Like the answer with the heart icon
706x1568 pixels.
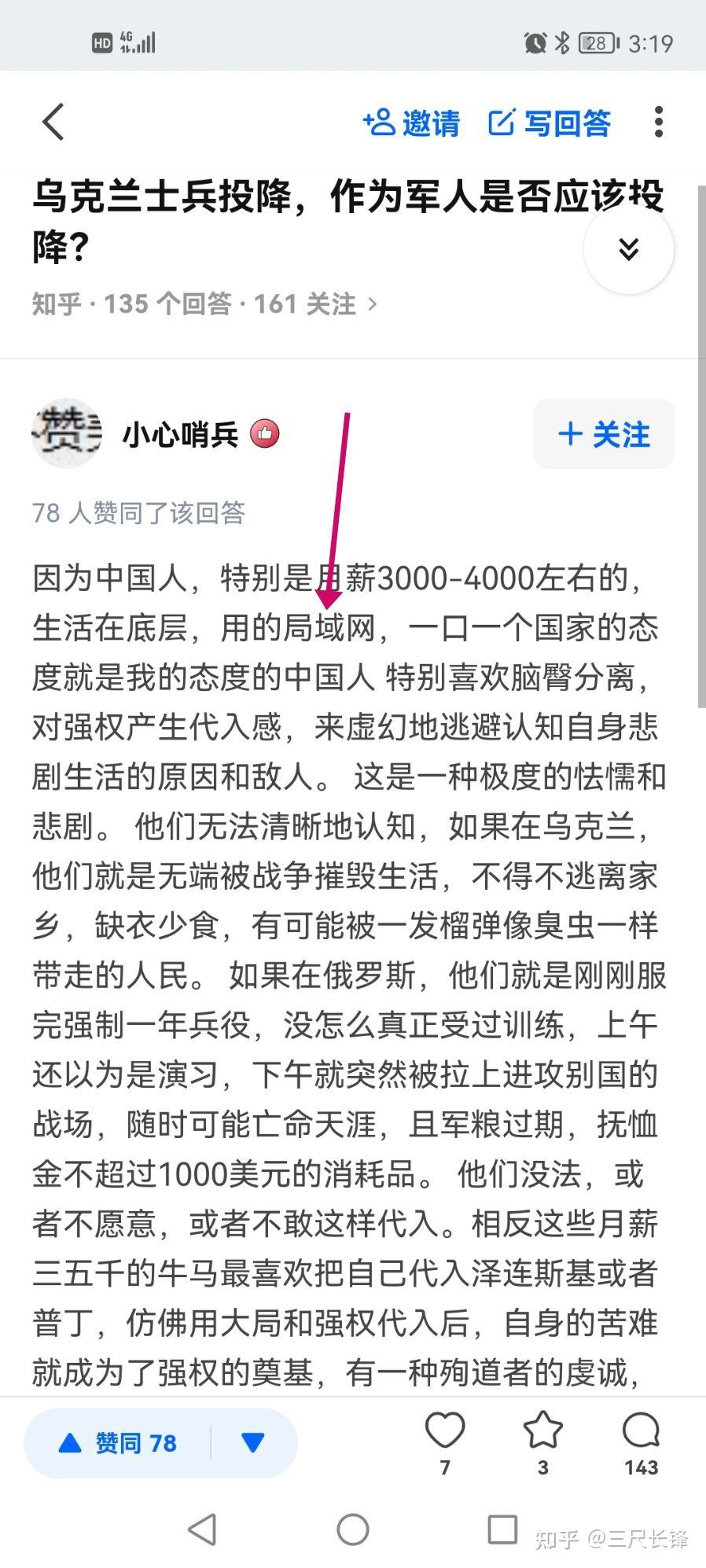[445, 1432]
